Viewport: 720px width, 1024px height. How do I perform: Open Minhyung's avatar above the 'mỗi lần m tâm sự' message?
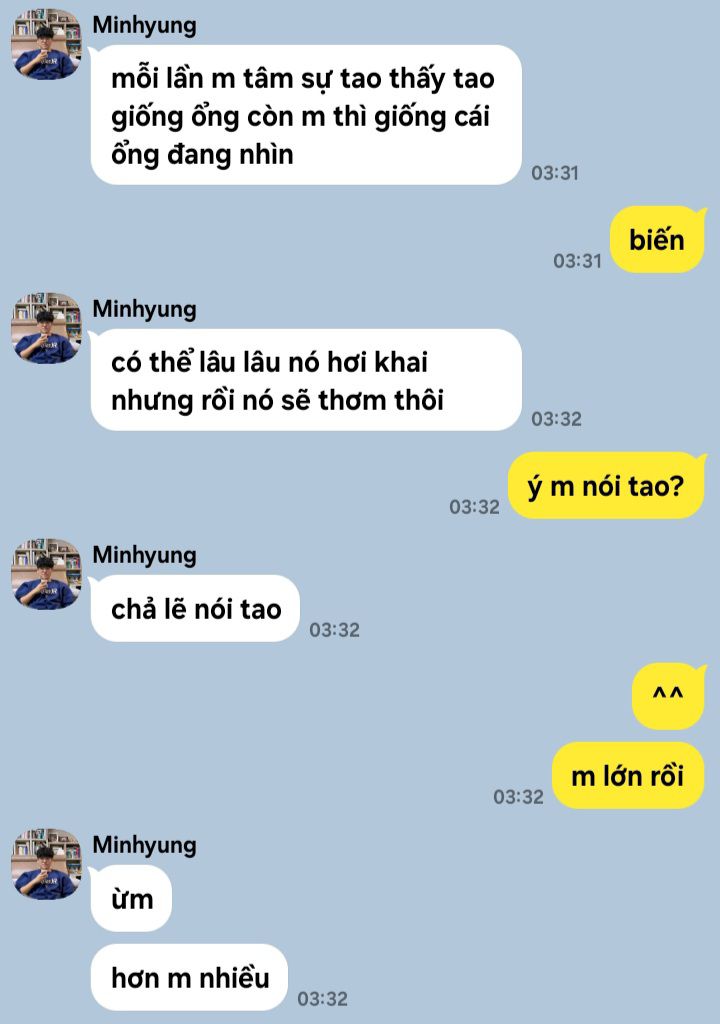point(46,44)
